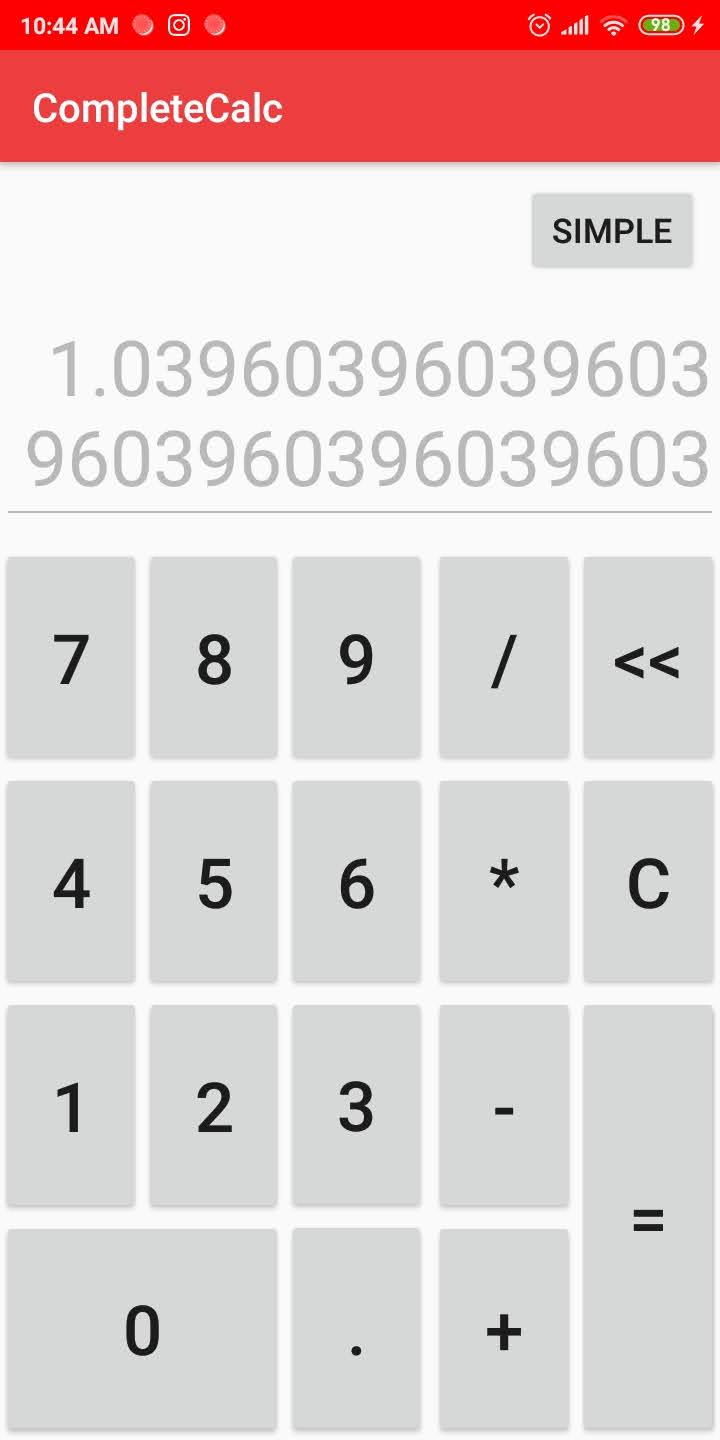
Task: Tap the number 4 key
Action: coord(71,882)
